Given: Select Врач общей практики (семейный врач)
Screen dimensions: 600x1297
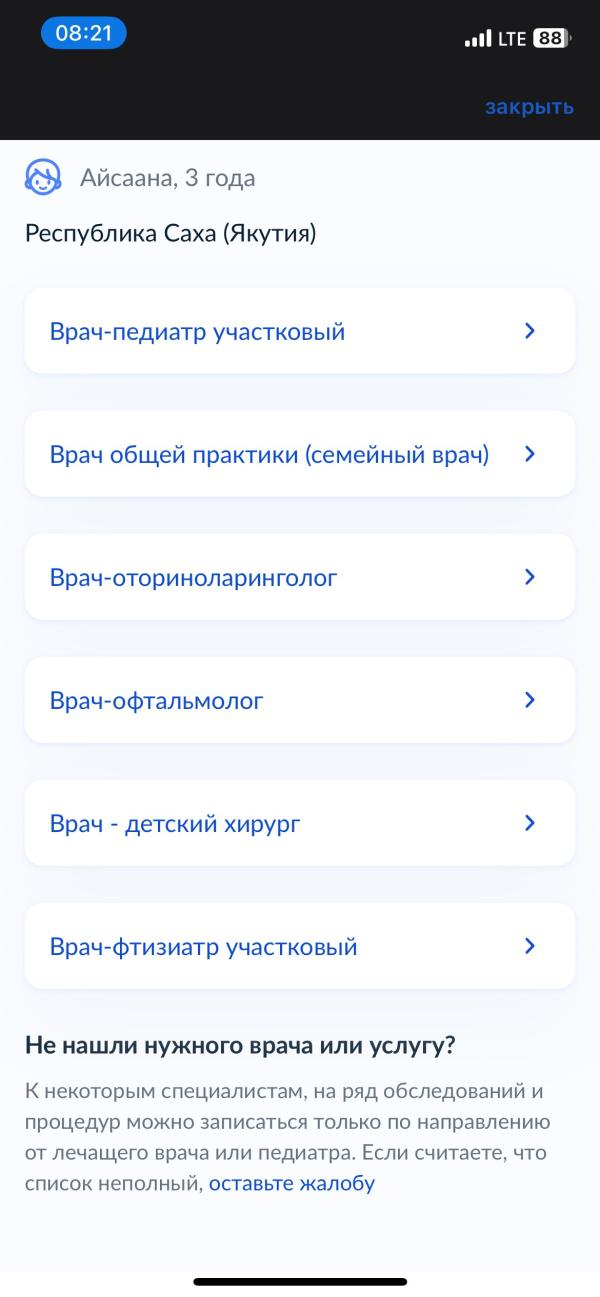Looking at the screenshot, I should tap(299, 455).
